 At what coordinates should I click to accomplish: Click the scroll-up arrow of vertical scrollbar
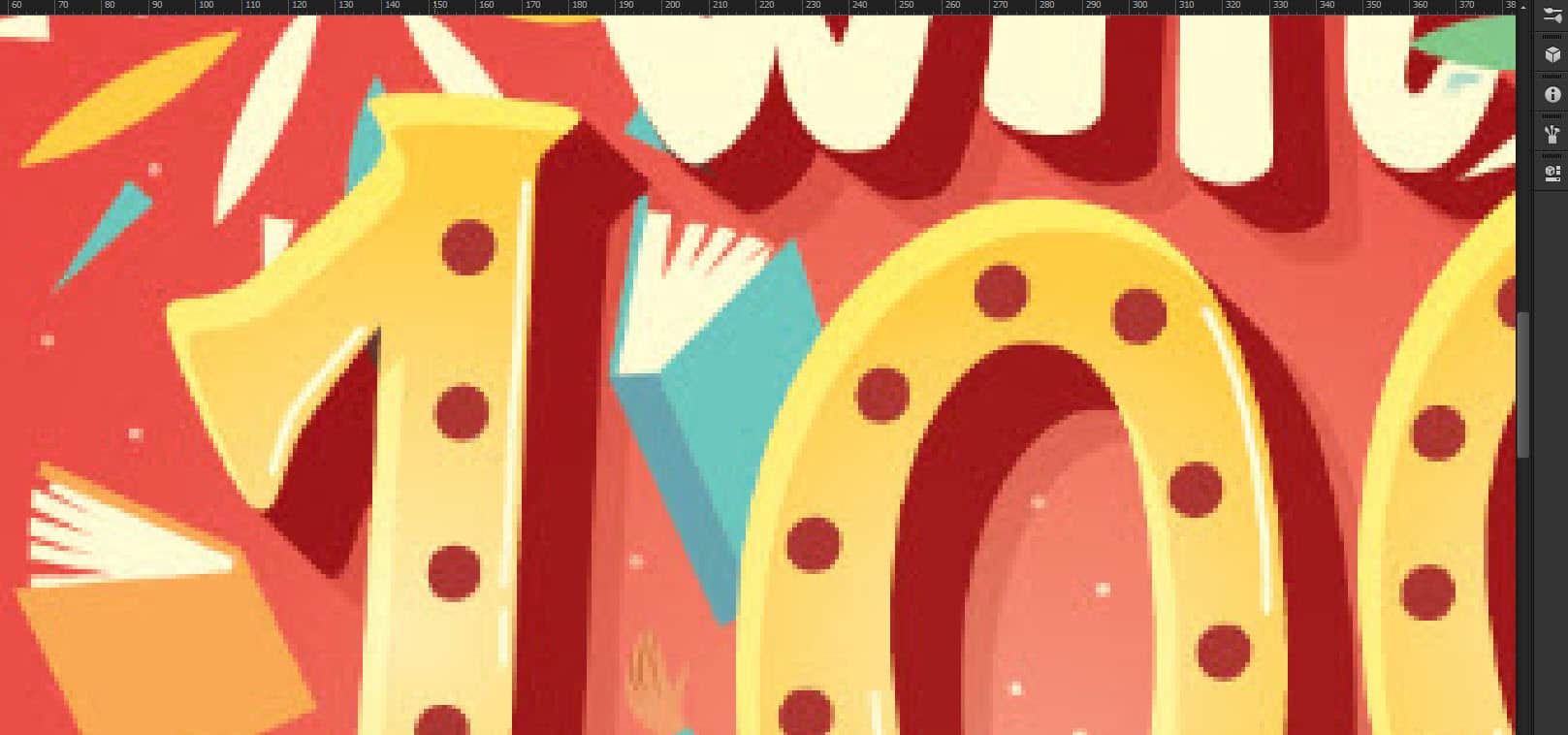point(1523,8)
